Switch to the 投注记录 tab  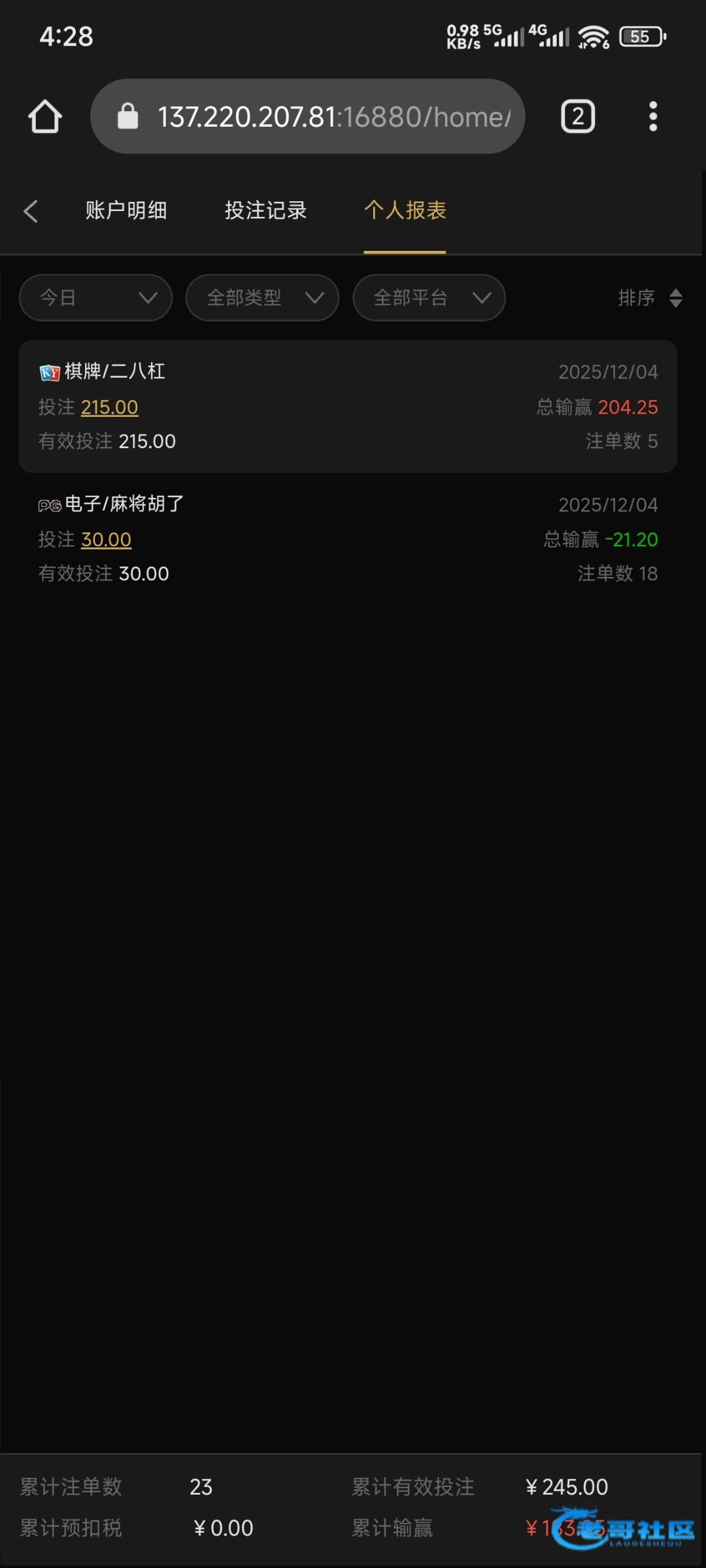point(265,210)
